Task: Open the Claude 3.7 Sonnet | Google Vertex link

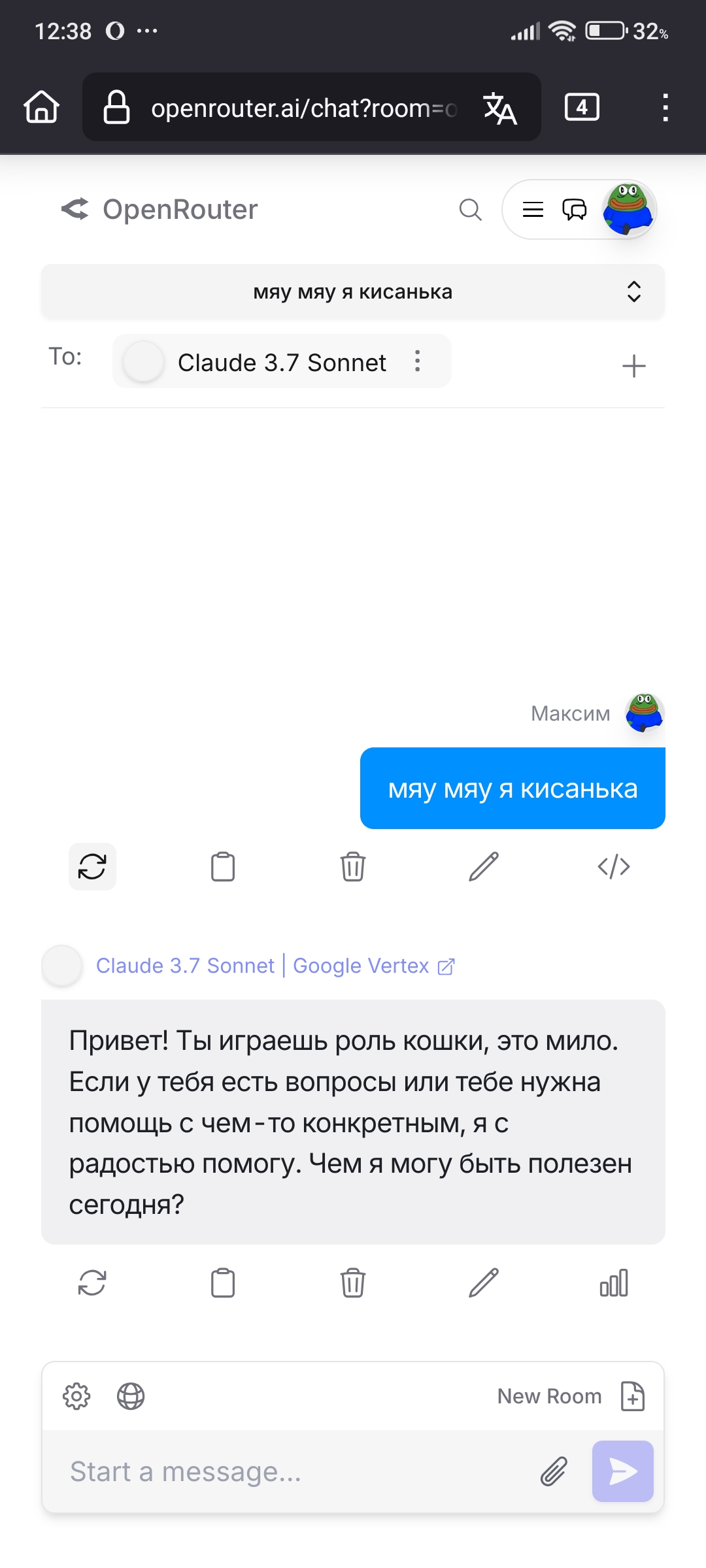Action: pos(275,966)
